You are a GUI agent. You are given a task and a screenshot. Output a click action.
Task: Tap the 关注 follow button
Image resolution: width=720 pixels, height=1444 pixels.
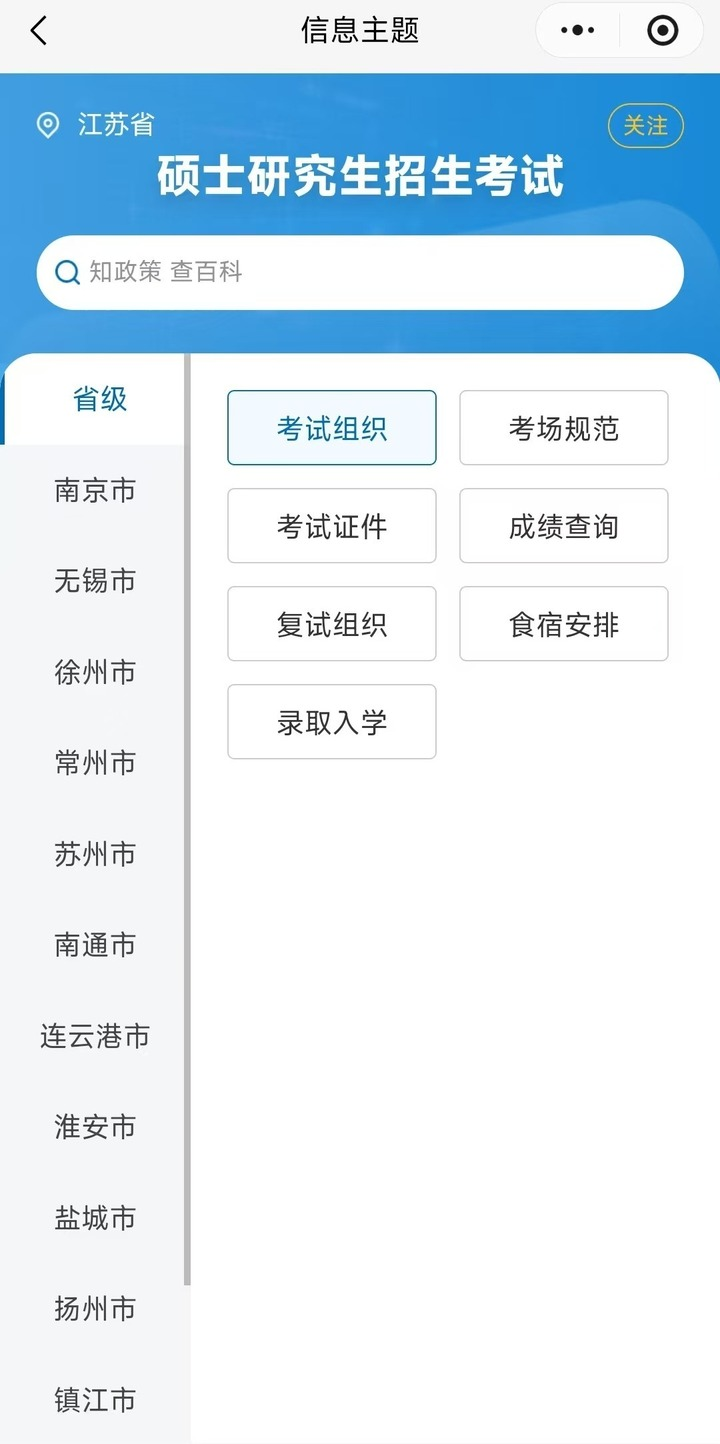pos(645,126)
